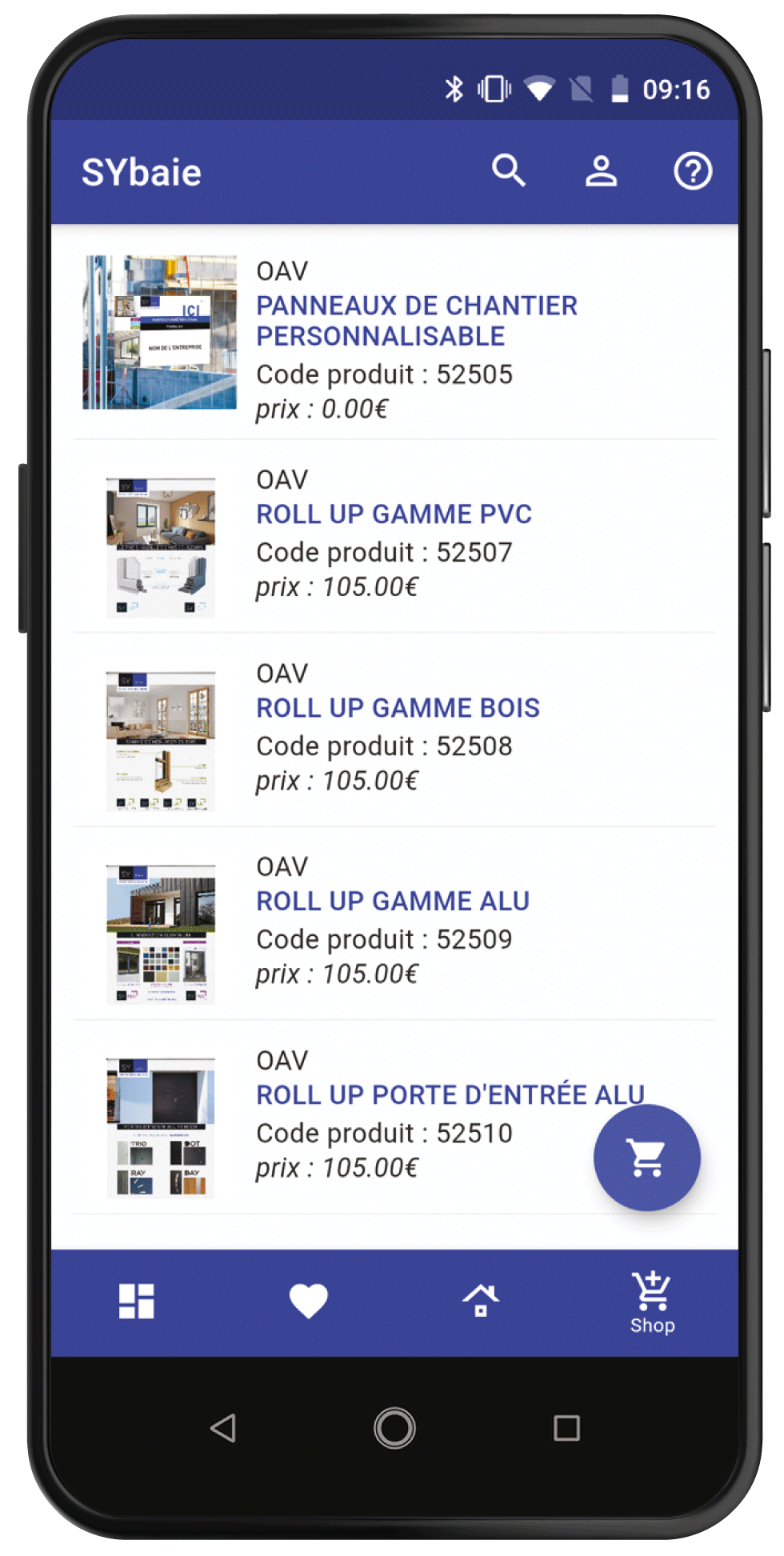This screenshot has width=784, height=1556.
Task: Open the user account icon
Action: pyautogui.click(x=601, y=171)
